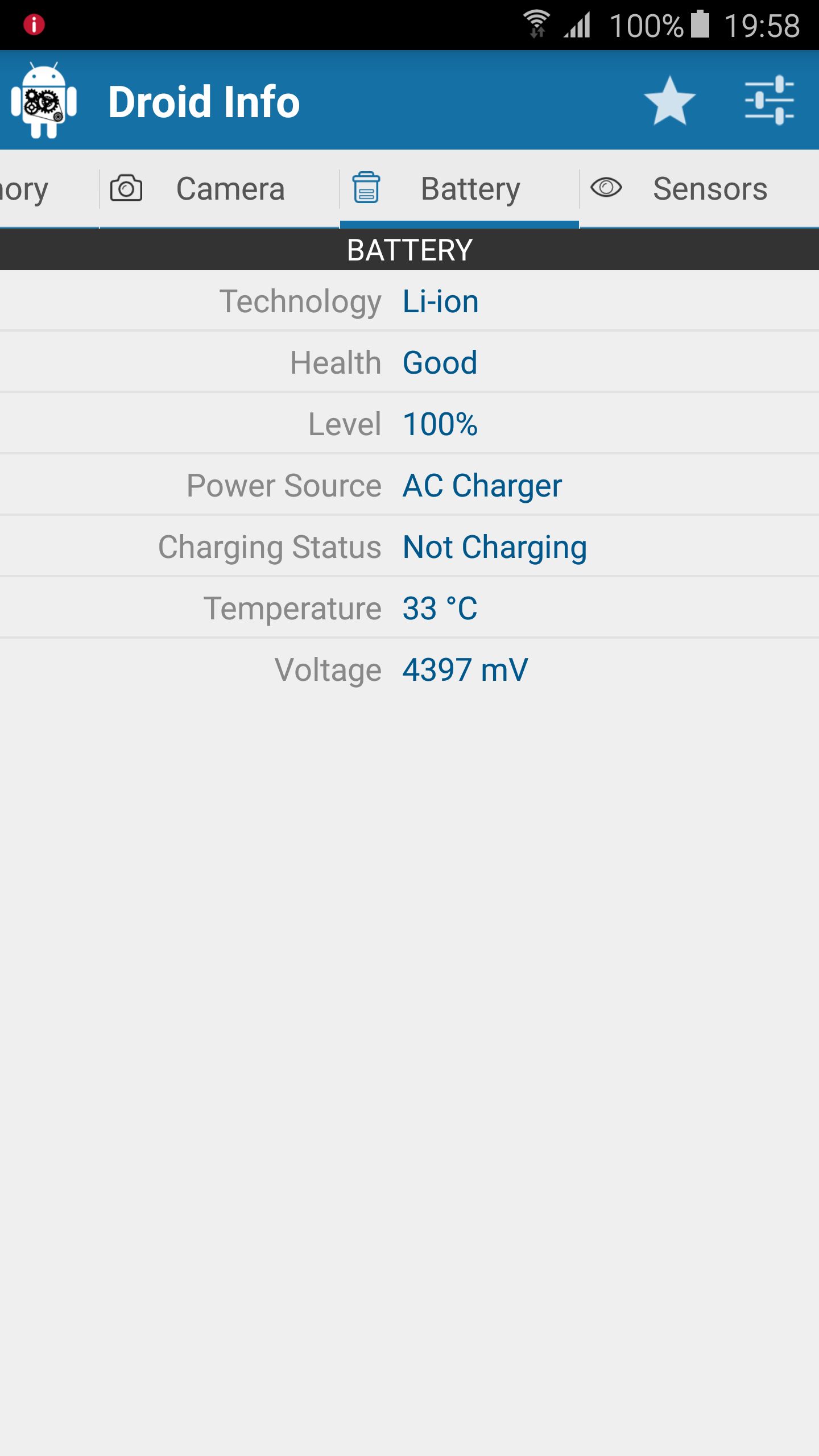Open the settings sliders icon
819x1456 pixels.
coord(770,101)
